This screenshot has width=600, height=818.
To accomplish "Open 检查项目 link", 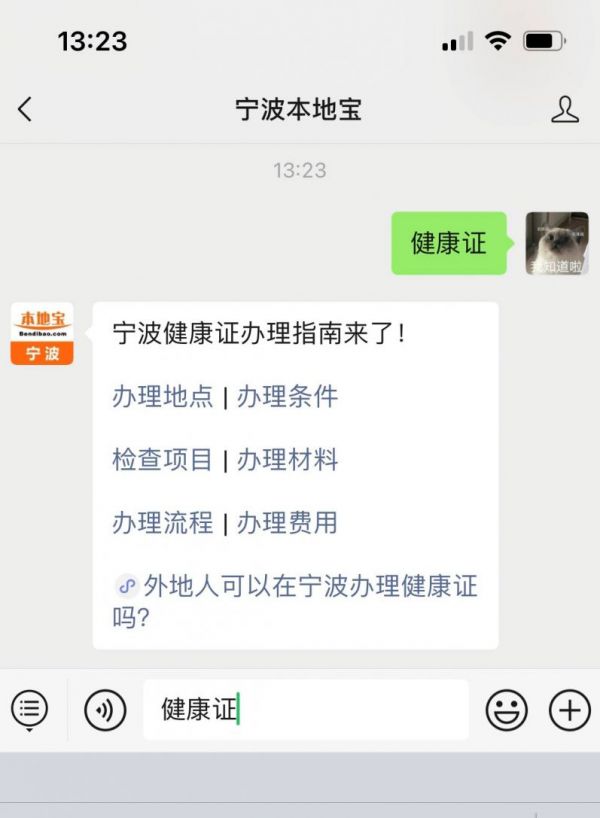I will pyautogui.click(x=163, y=459).
